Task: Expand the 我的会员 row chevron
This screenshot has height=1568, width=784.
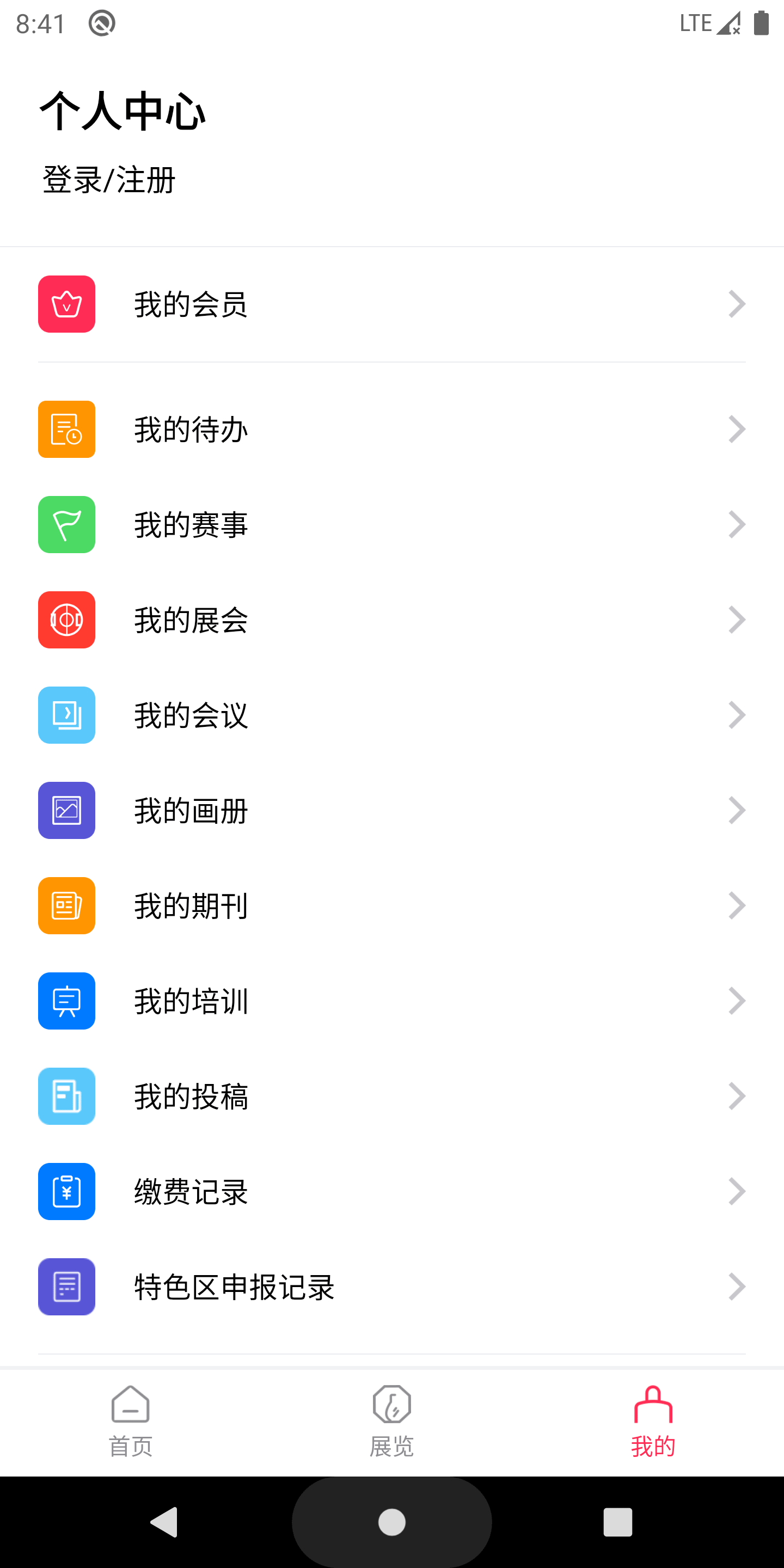Action: 737,304
